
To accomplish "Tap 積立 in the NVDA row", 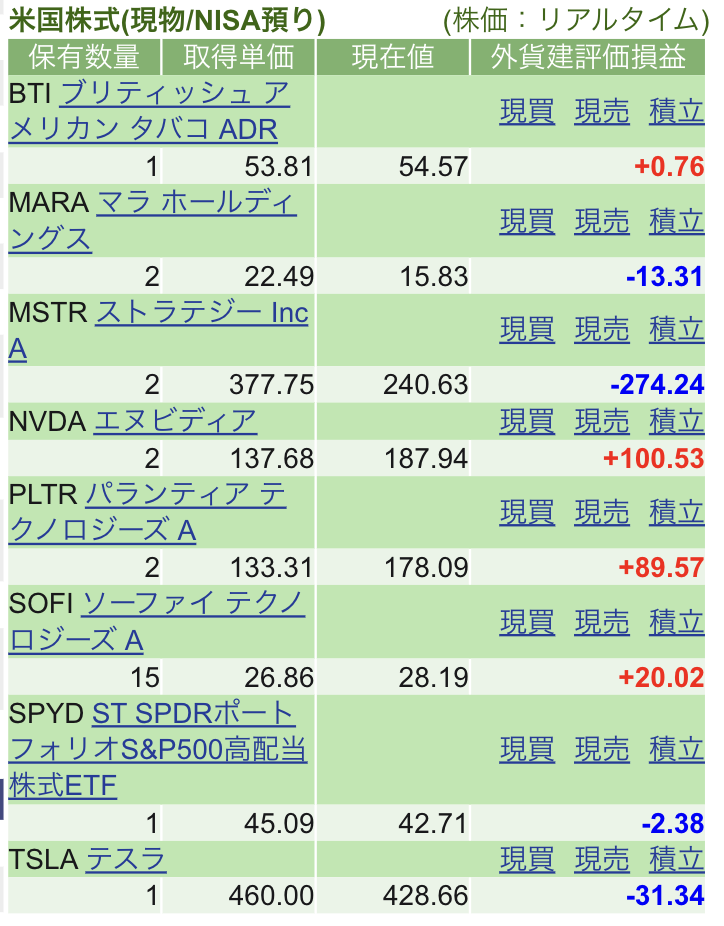I will (x=677, y=421).
